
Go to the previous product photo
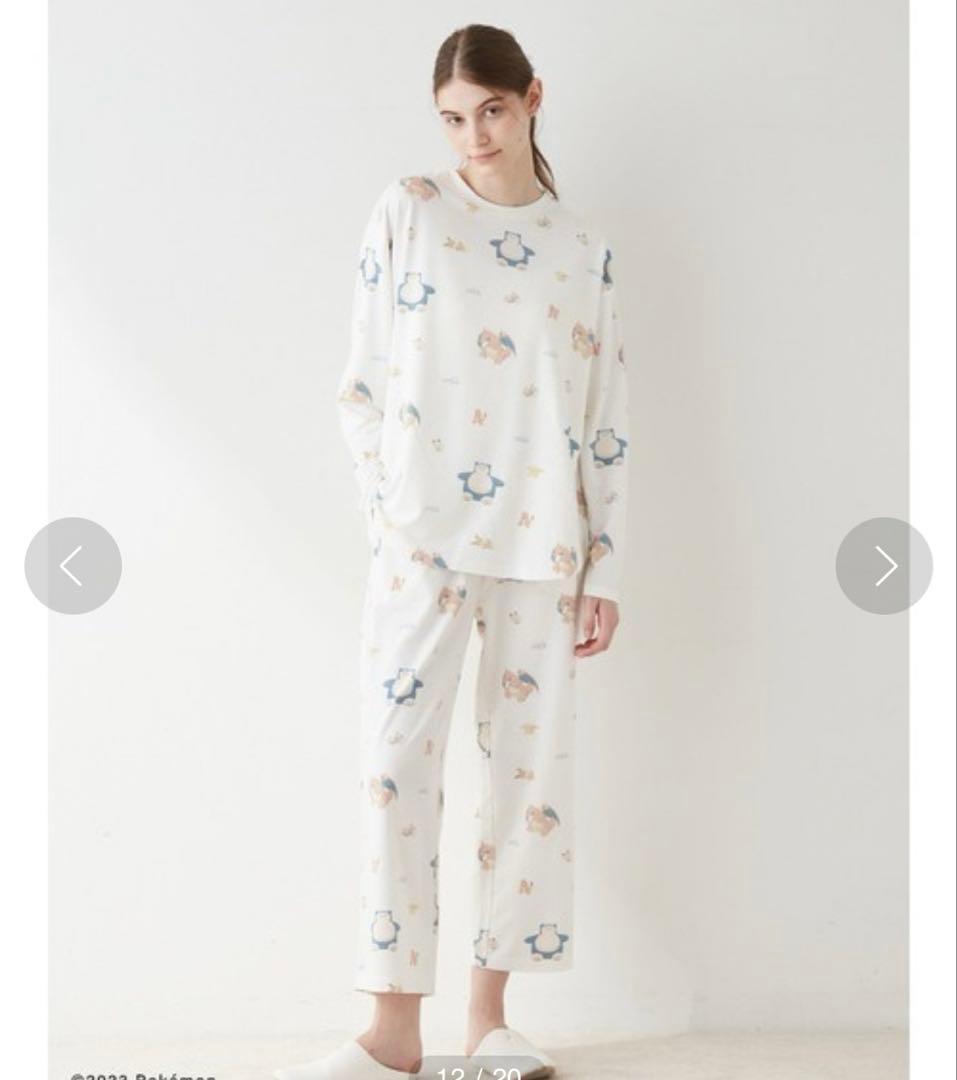[x=73, y=566]
